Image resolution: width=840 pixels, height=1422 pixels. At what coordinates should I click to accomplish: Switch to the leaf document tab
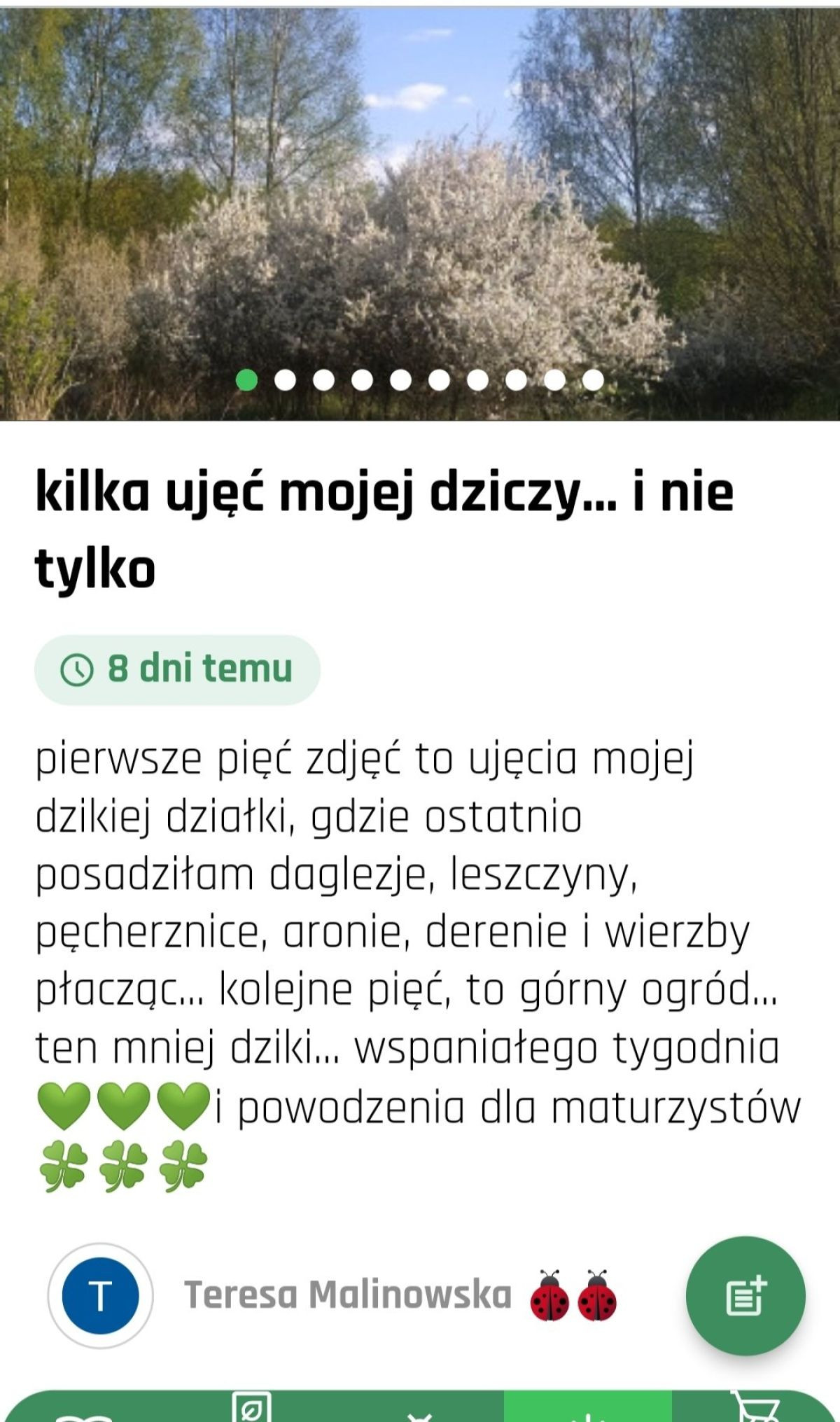pos(252,1407)
